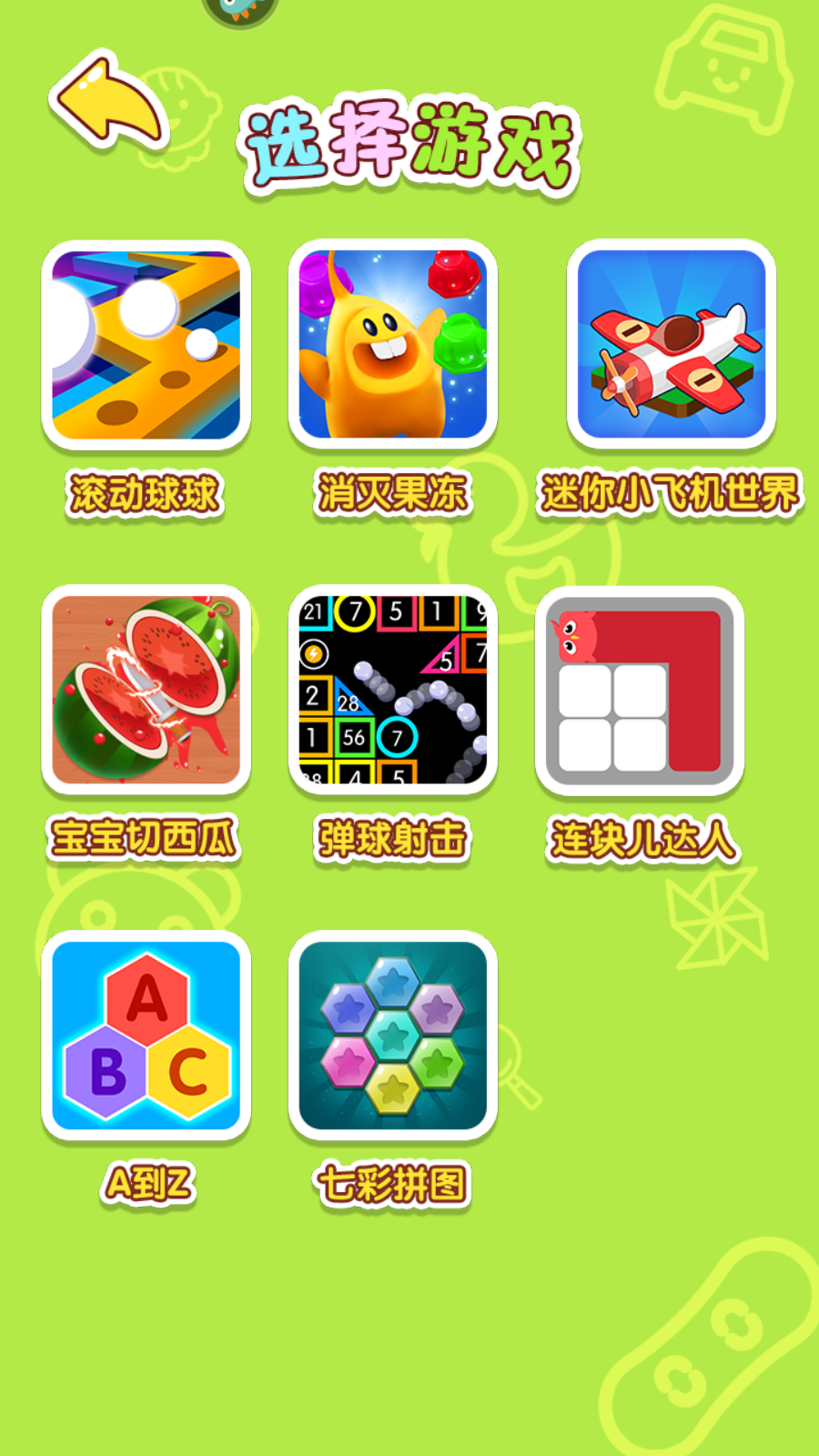
Task: Tap the 滚动球球 text label
Action: click(x=147, y=493)
